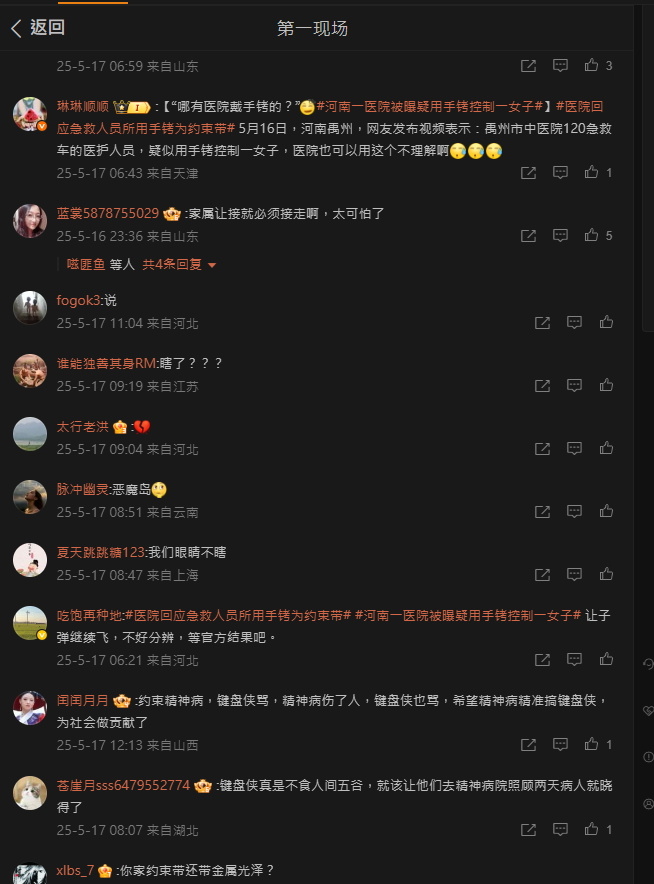654x884 pixels.
Task: Tap the avatar of 脉冲幽灵
Action: coord(30,497)
